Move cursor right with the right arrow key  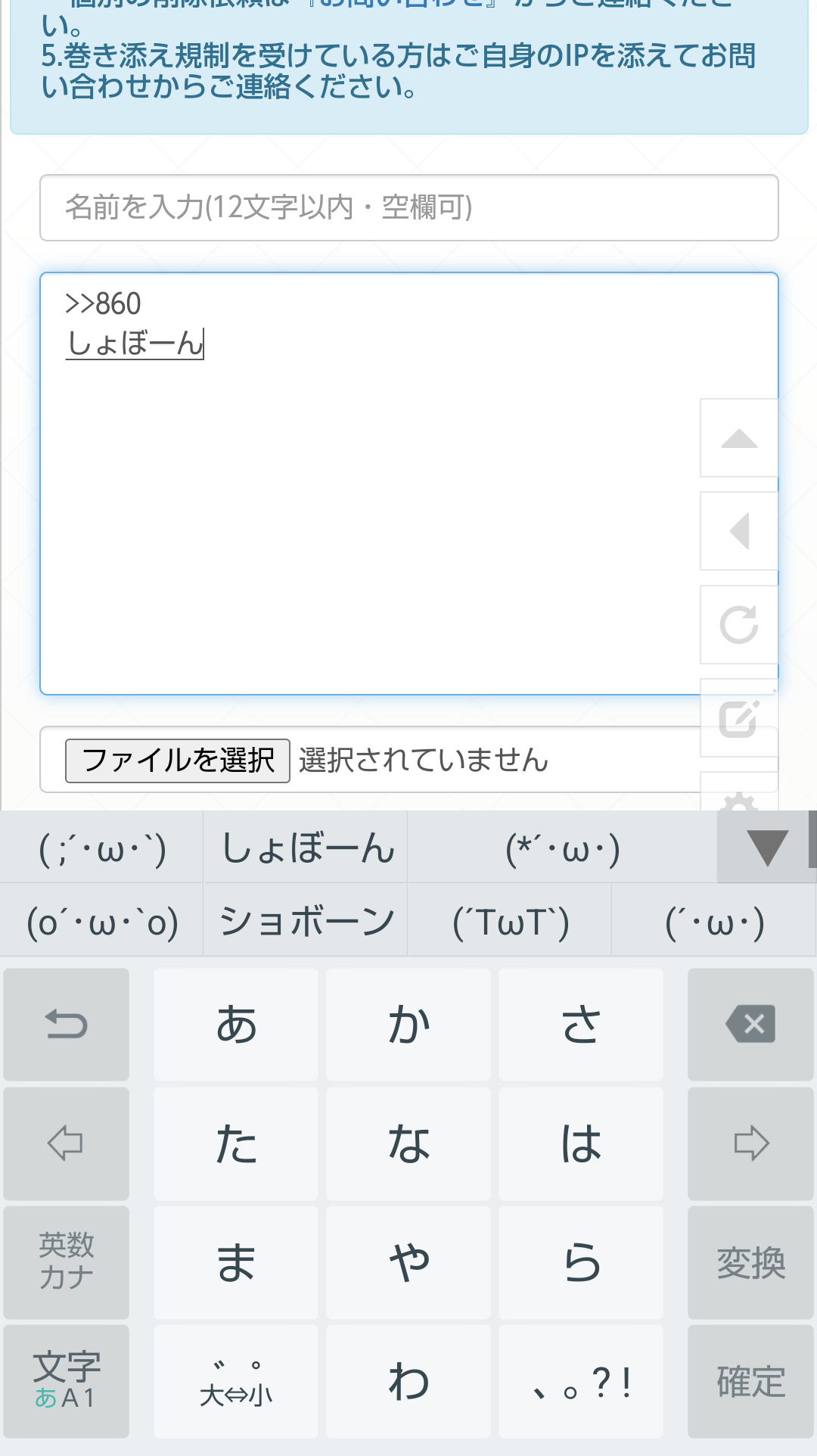[750, 1143]
